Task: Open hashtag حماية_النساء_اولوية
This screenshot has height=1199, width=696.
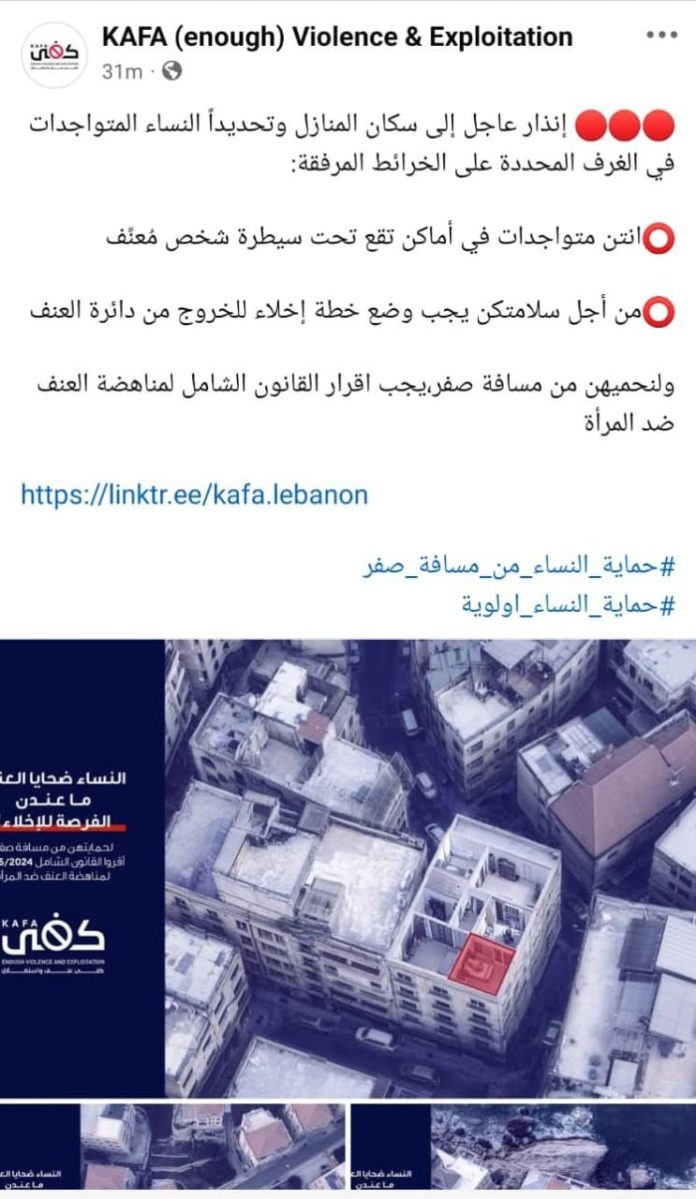Action: pos(567,604)
